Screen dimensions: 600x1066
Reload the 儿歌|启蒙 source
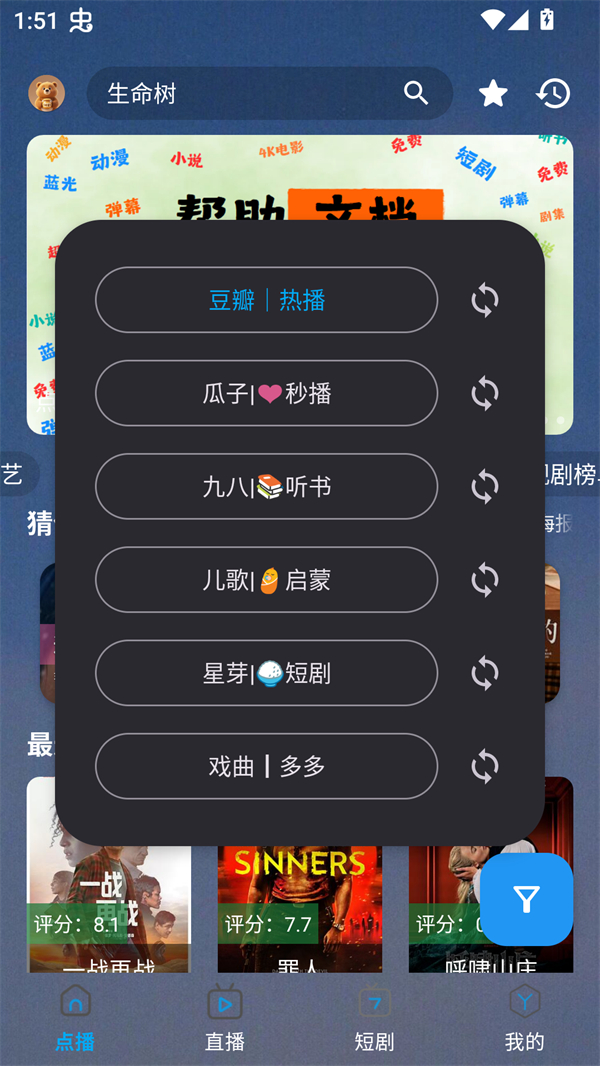click(x=485, y=580)
